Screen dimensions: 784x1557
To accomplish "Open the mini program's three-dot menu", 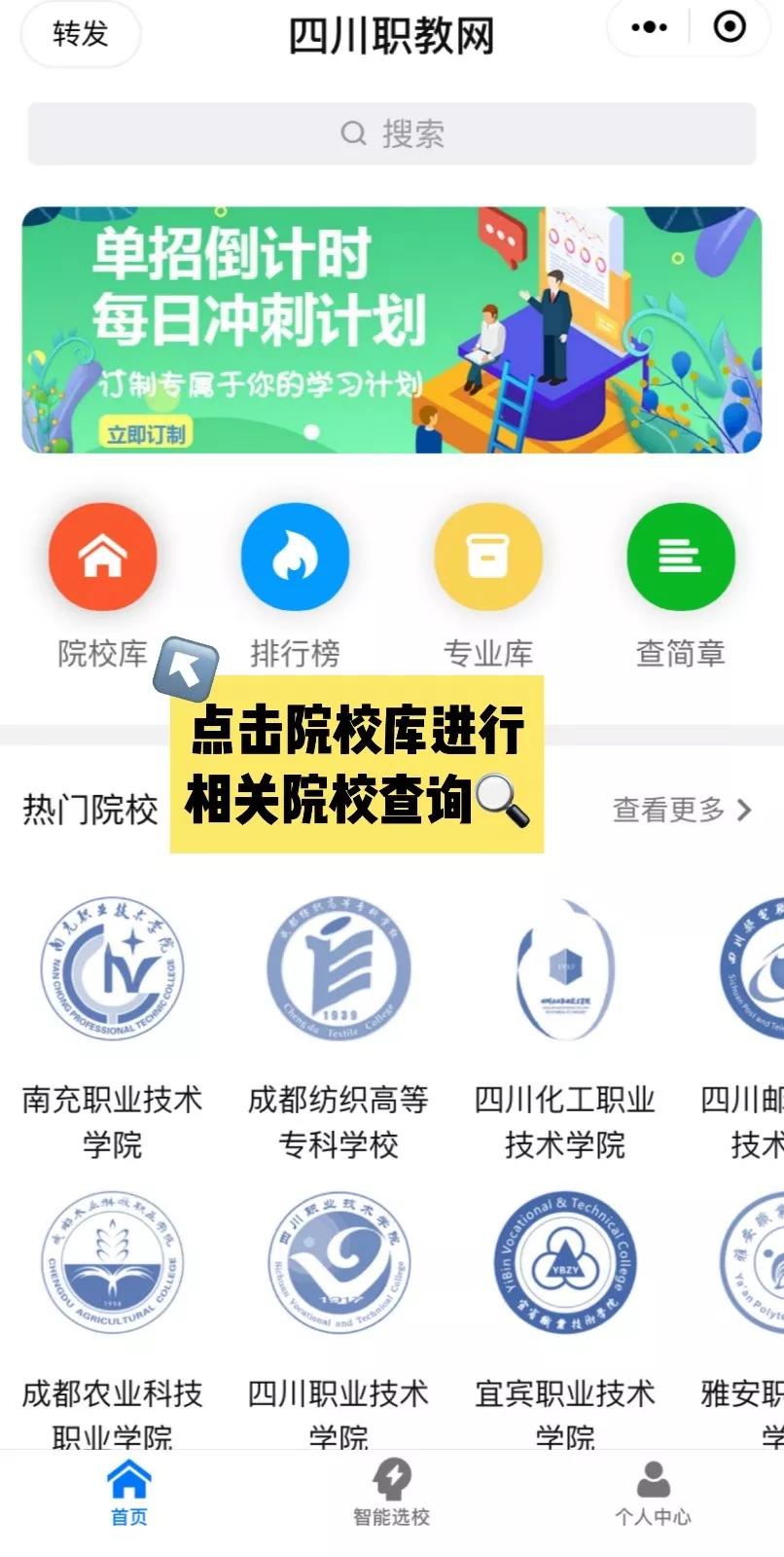I will 650,27.
